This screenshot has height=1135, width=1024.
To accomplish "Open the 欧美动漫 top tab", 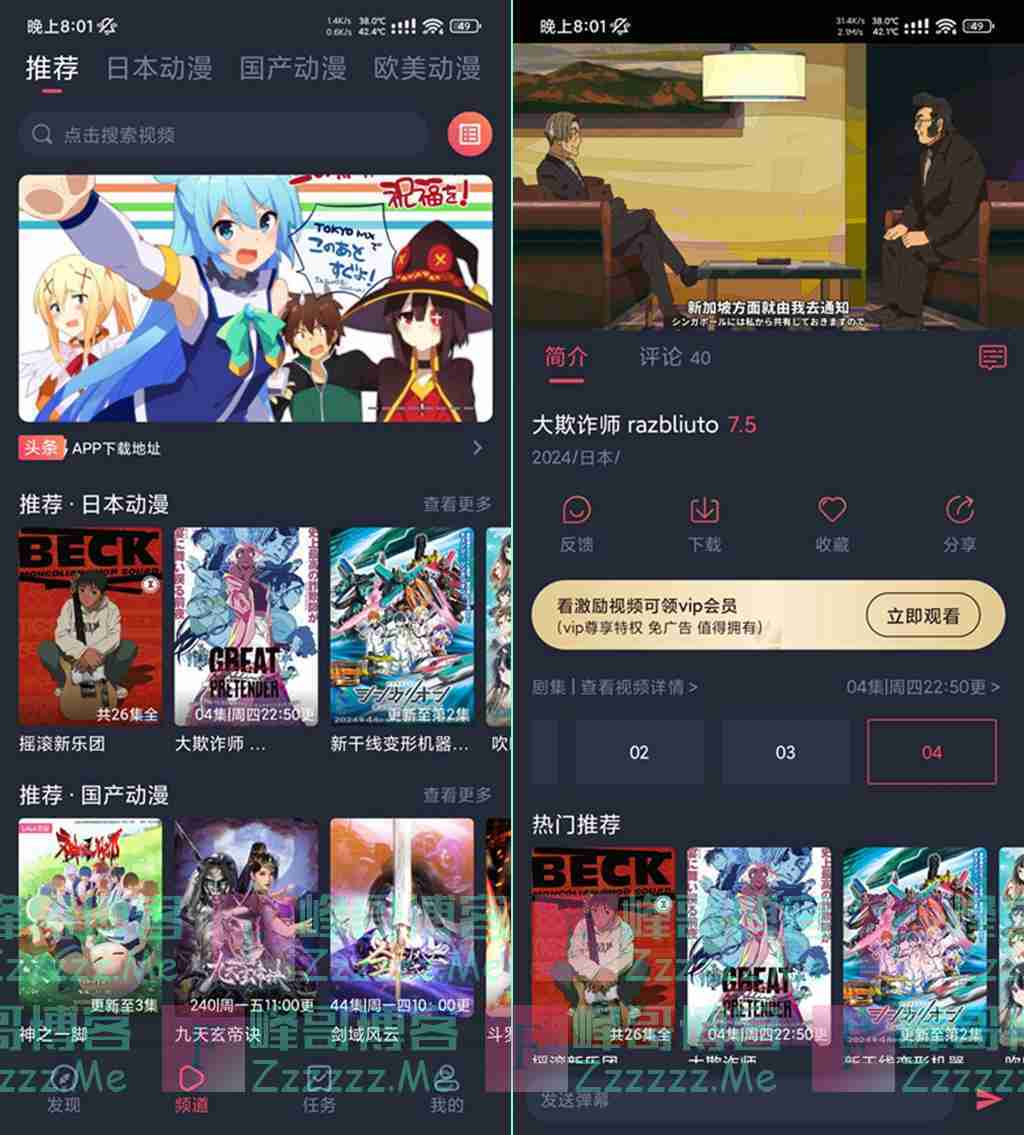I will click(427, 68).
